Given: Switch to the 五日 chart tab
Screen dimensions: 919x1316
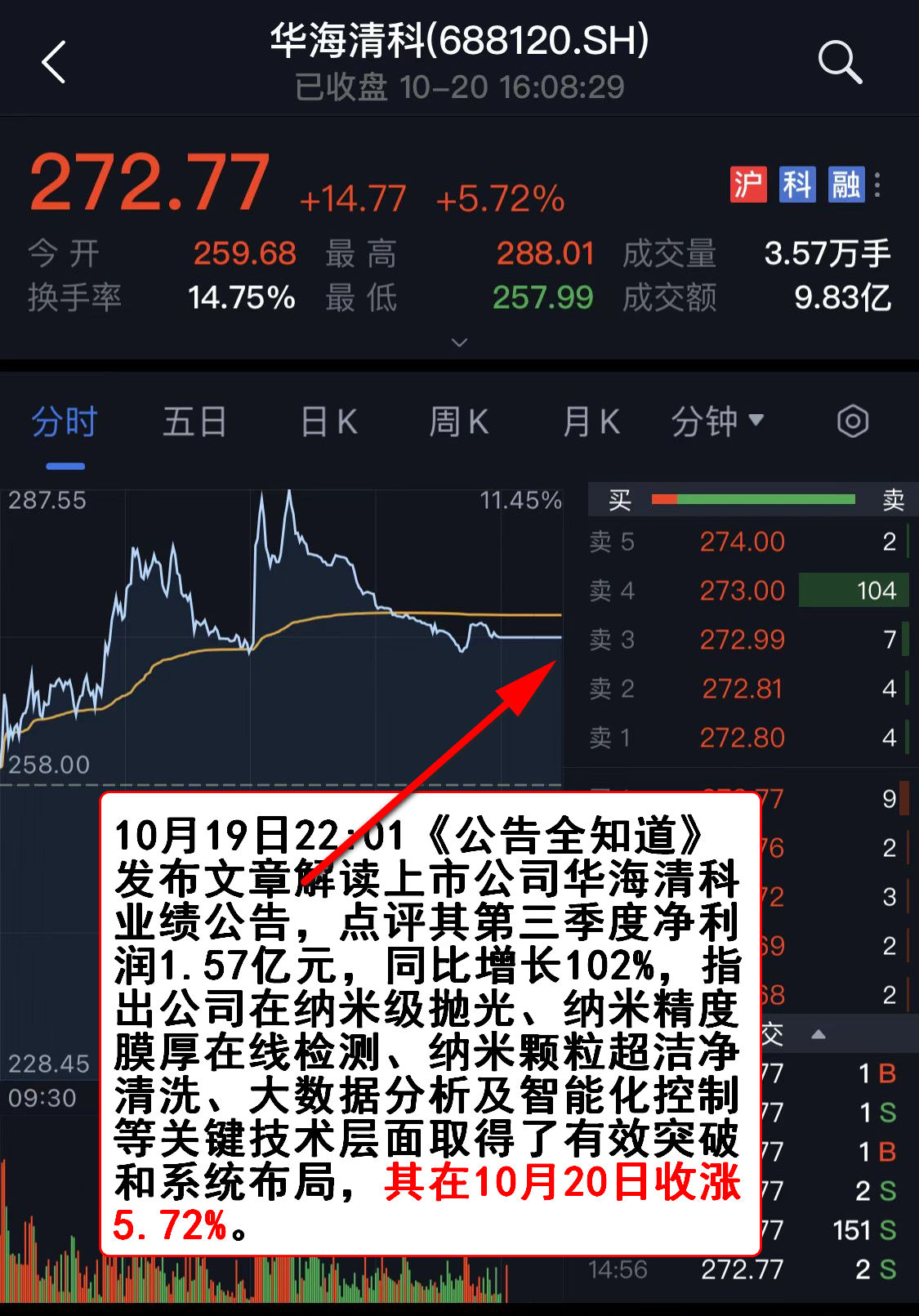Looking at the screenshot, I should [194, 422].
